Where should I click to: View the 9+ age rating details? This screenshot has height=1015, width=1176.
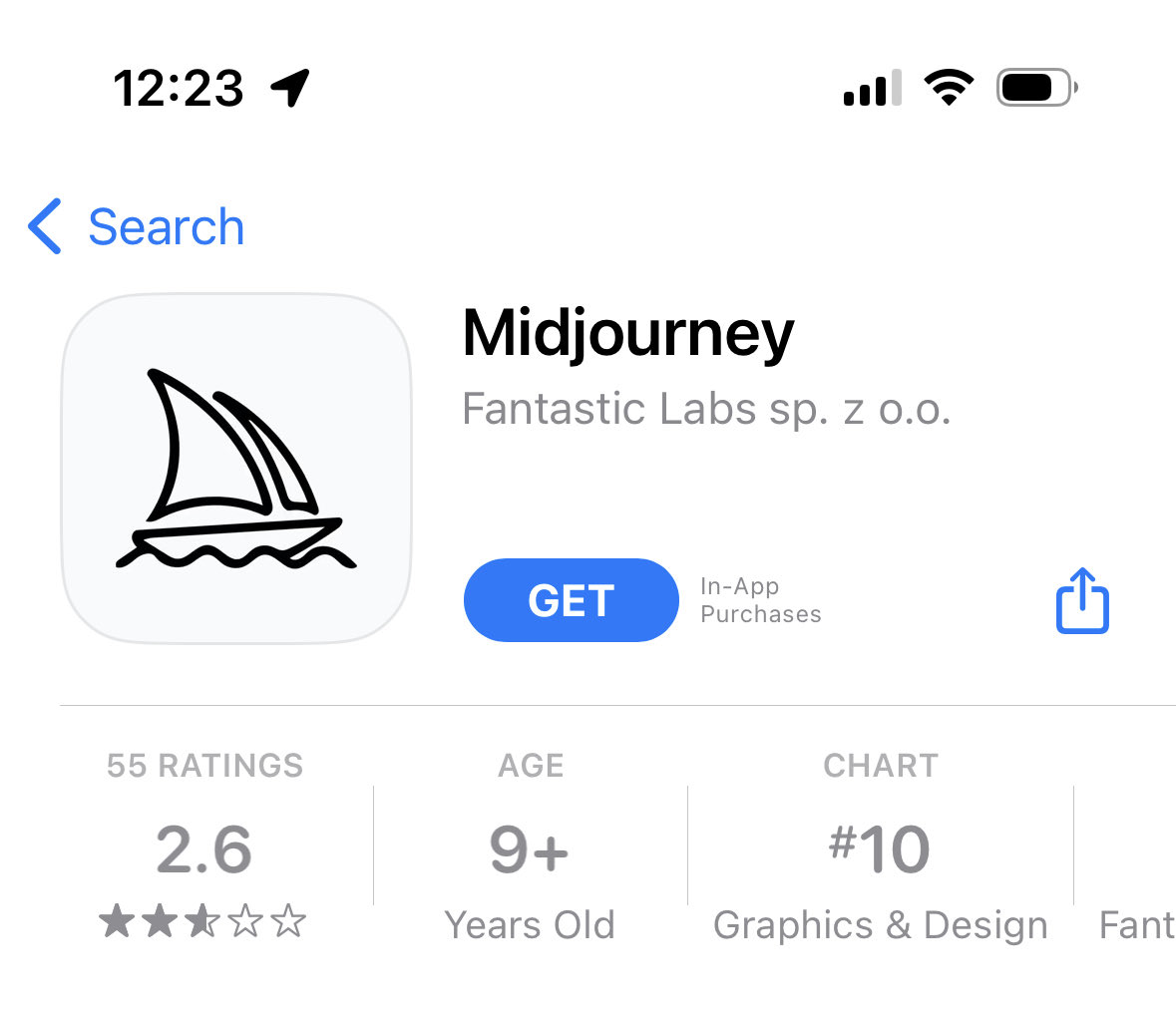point(530,848)
